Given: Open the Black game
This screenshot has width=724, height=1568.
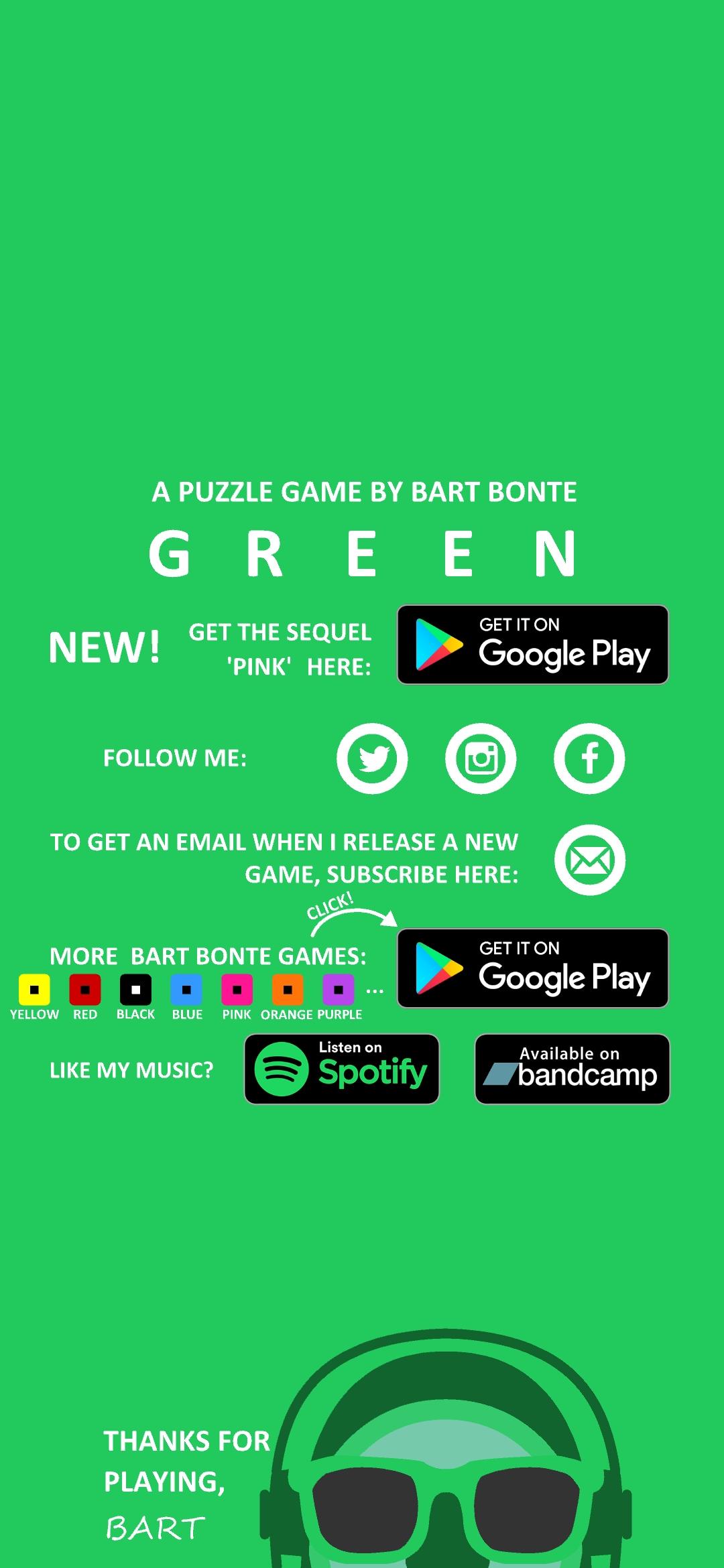Looking at the screenshot, I should pyautogui.click(x=135, y=990).
